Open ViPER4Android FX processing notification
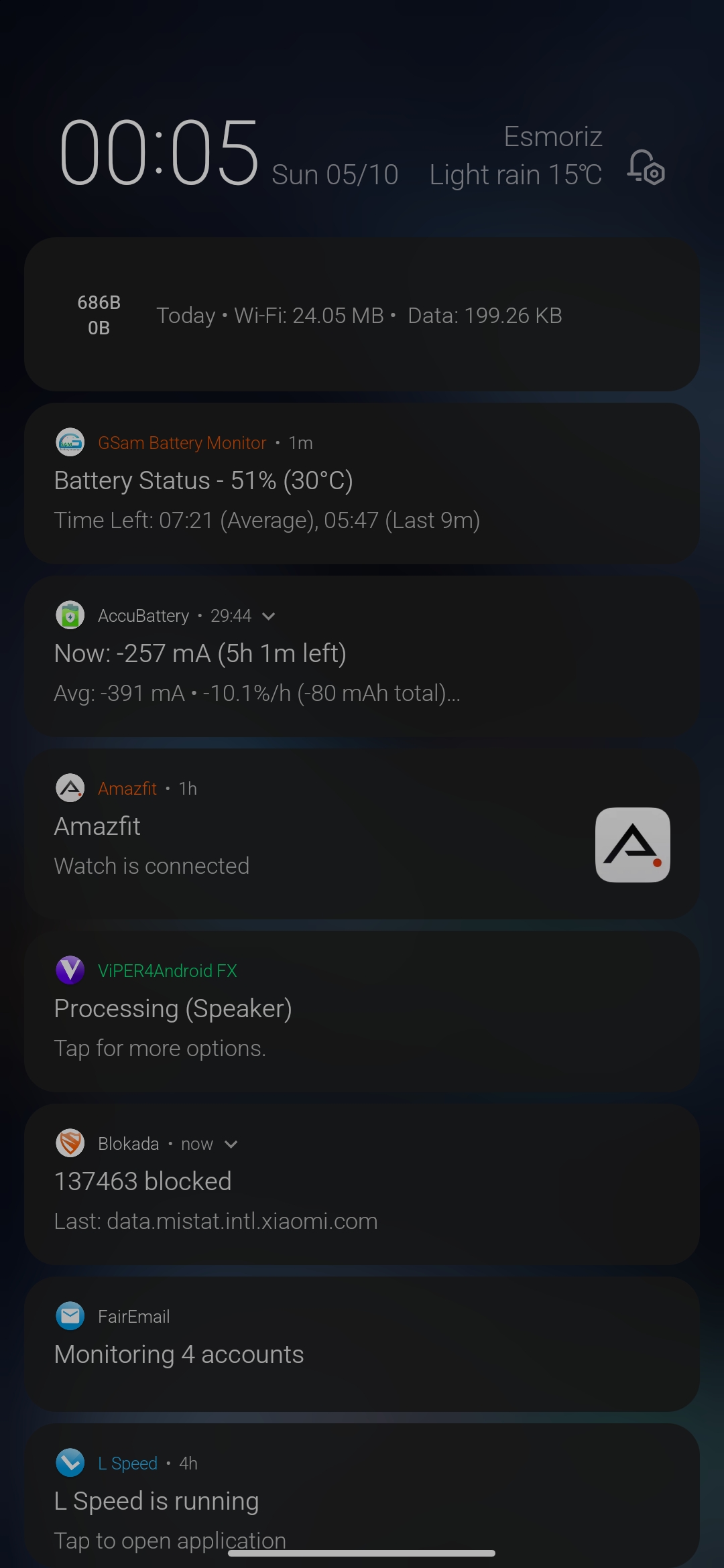Image resolution: width=724 pixels, height=1568 pixels. point(362,1011)
